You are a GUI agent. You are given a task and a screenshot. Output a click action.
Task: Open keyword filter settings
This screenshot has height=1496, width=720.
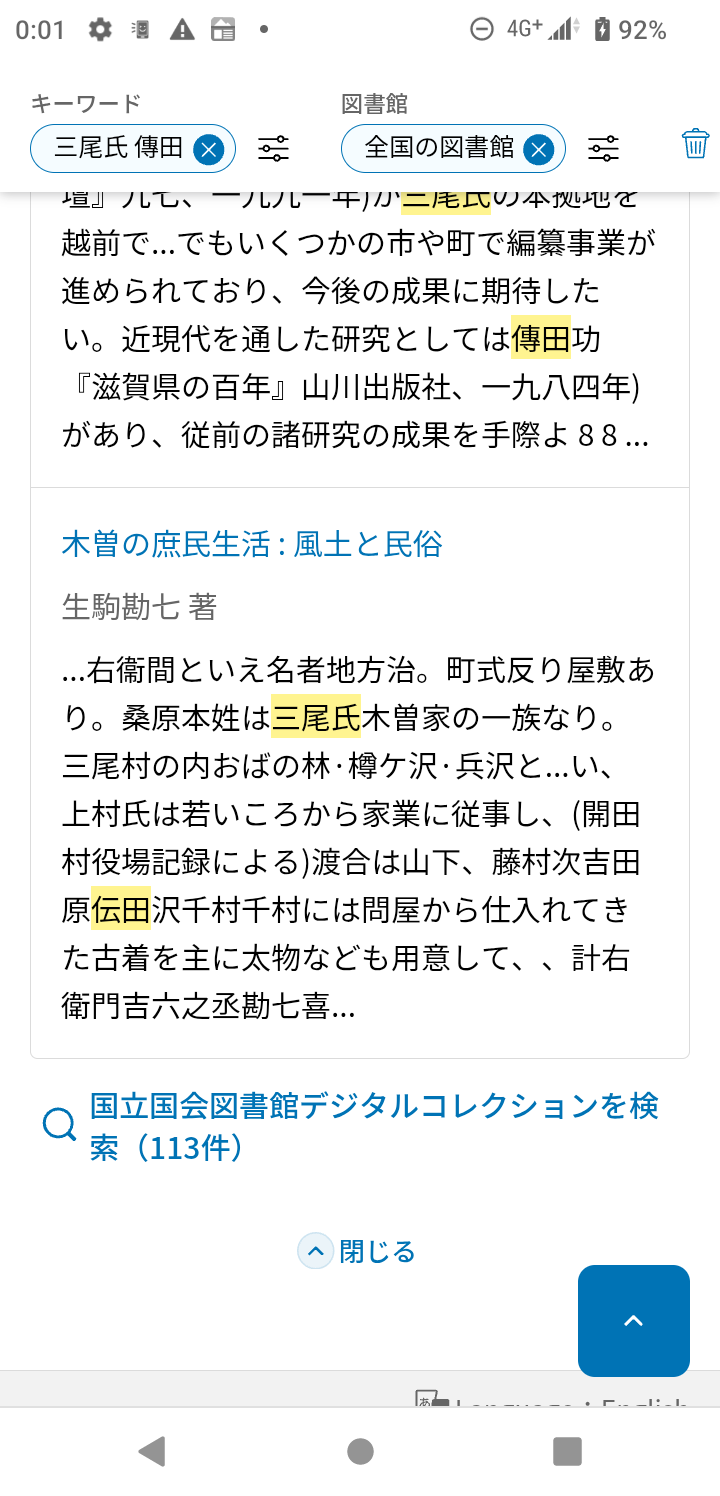coord(273,149)
